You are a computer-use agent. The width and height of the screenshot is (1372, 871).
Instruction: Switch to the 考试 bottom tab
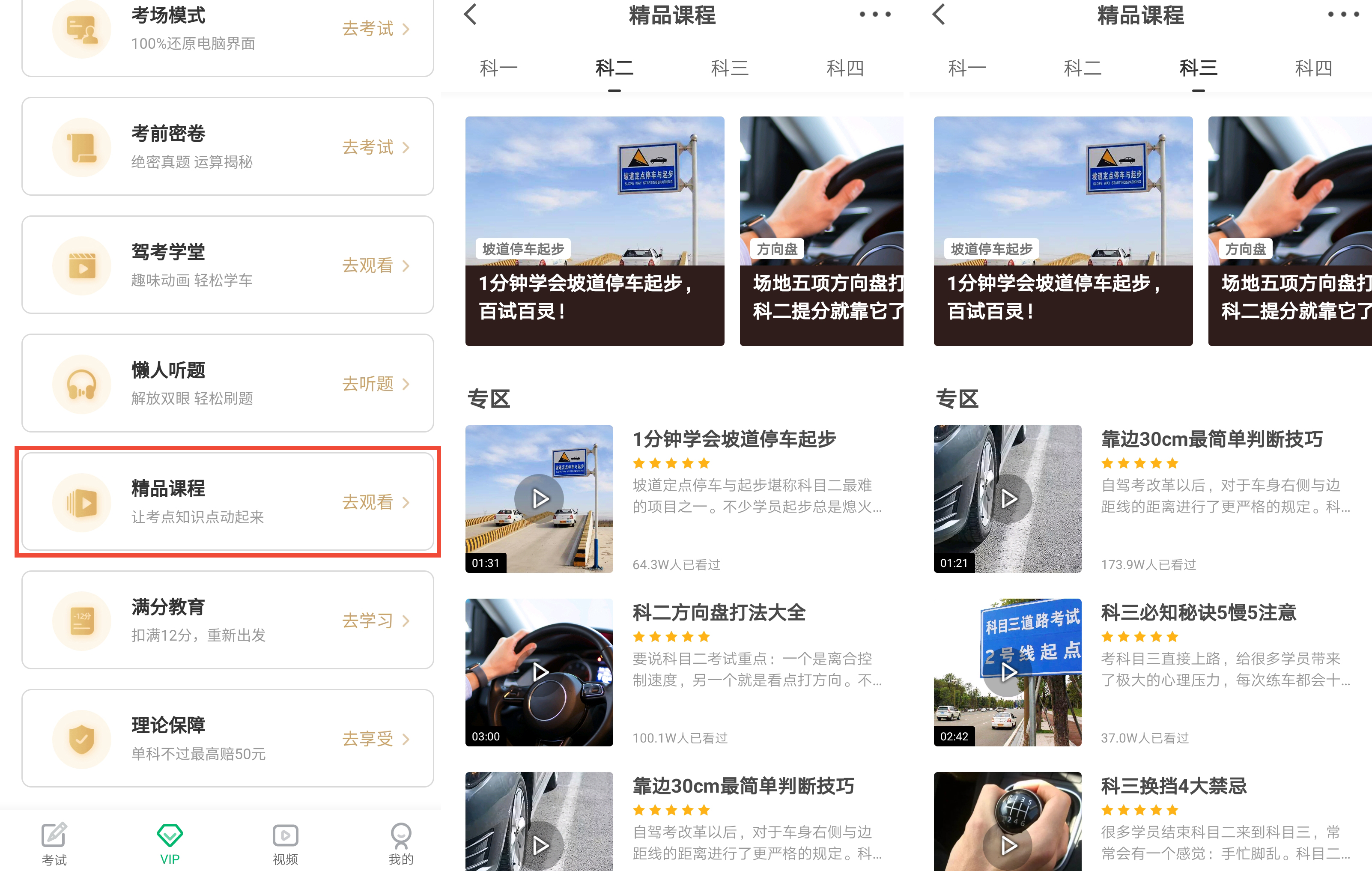tap(54, 844)
